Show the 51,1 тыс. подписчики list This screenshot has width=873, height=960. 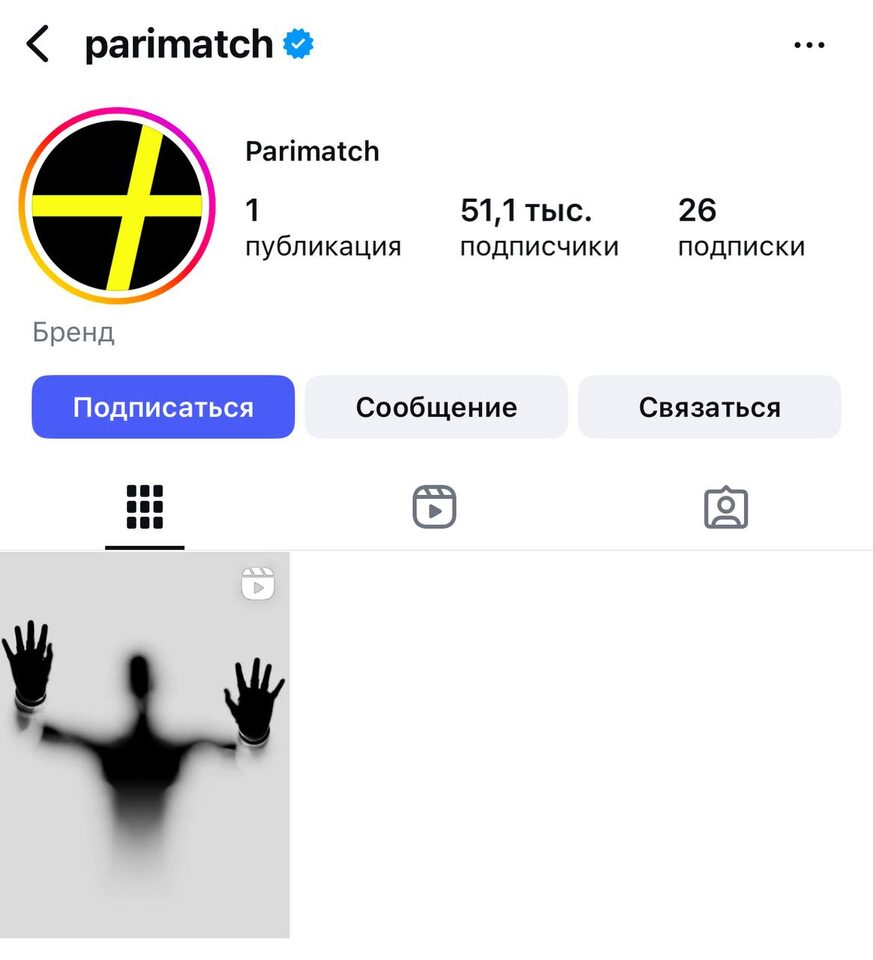click(538, 227)
